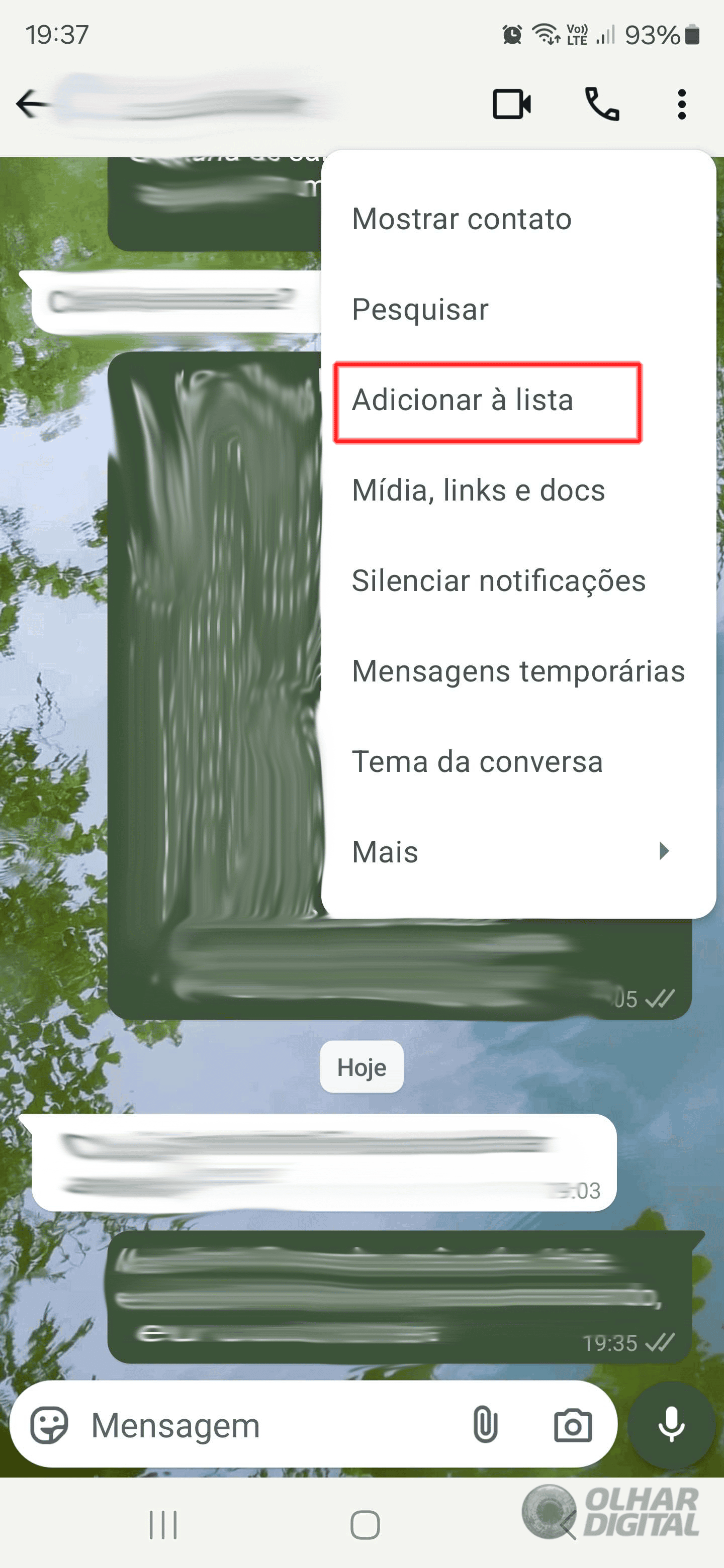Expand the Mais submenu
This screenshot has height=1568, width=724.
pyautogui.click(x=511, y=851)
